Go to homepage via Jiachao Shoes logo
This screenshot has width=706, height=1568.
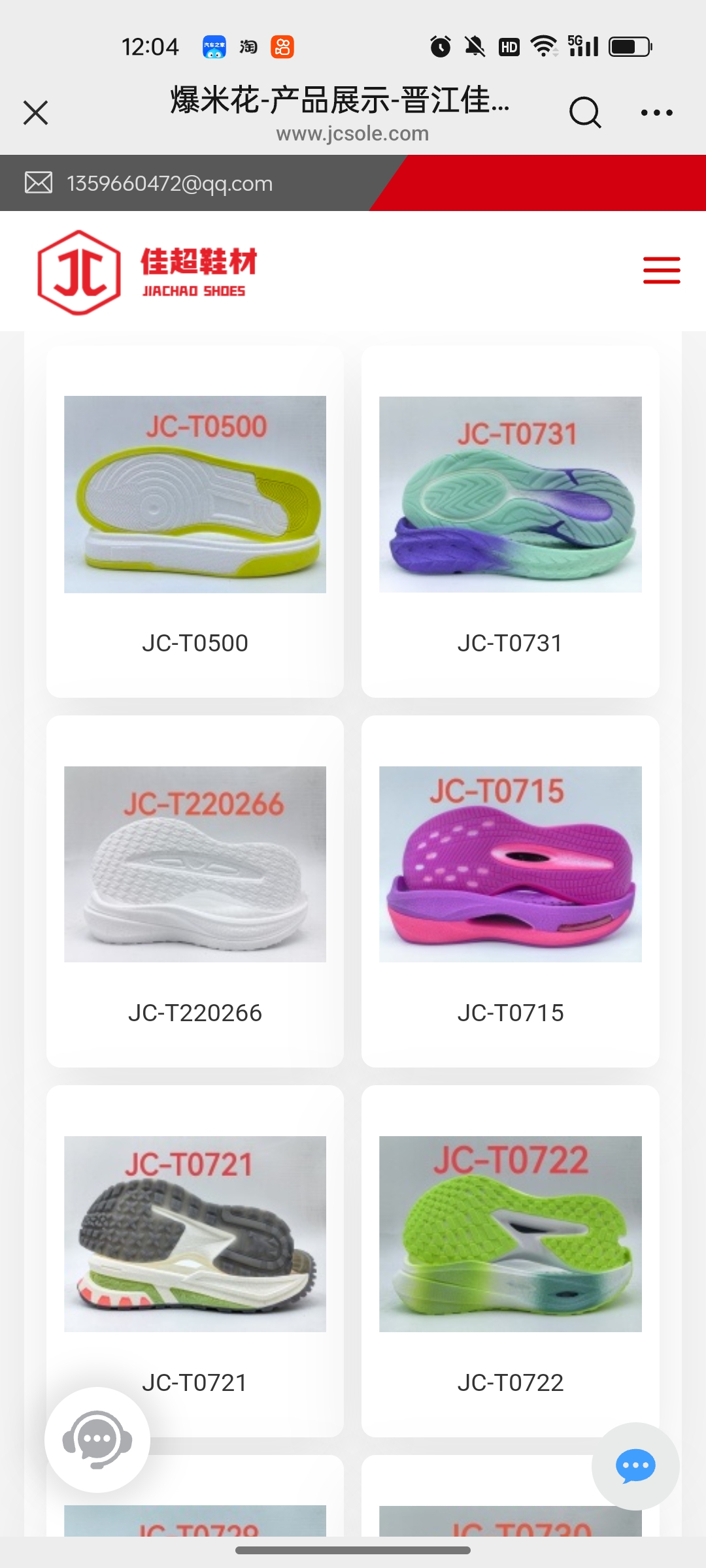(x=148, y=272)
